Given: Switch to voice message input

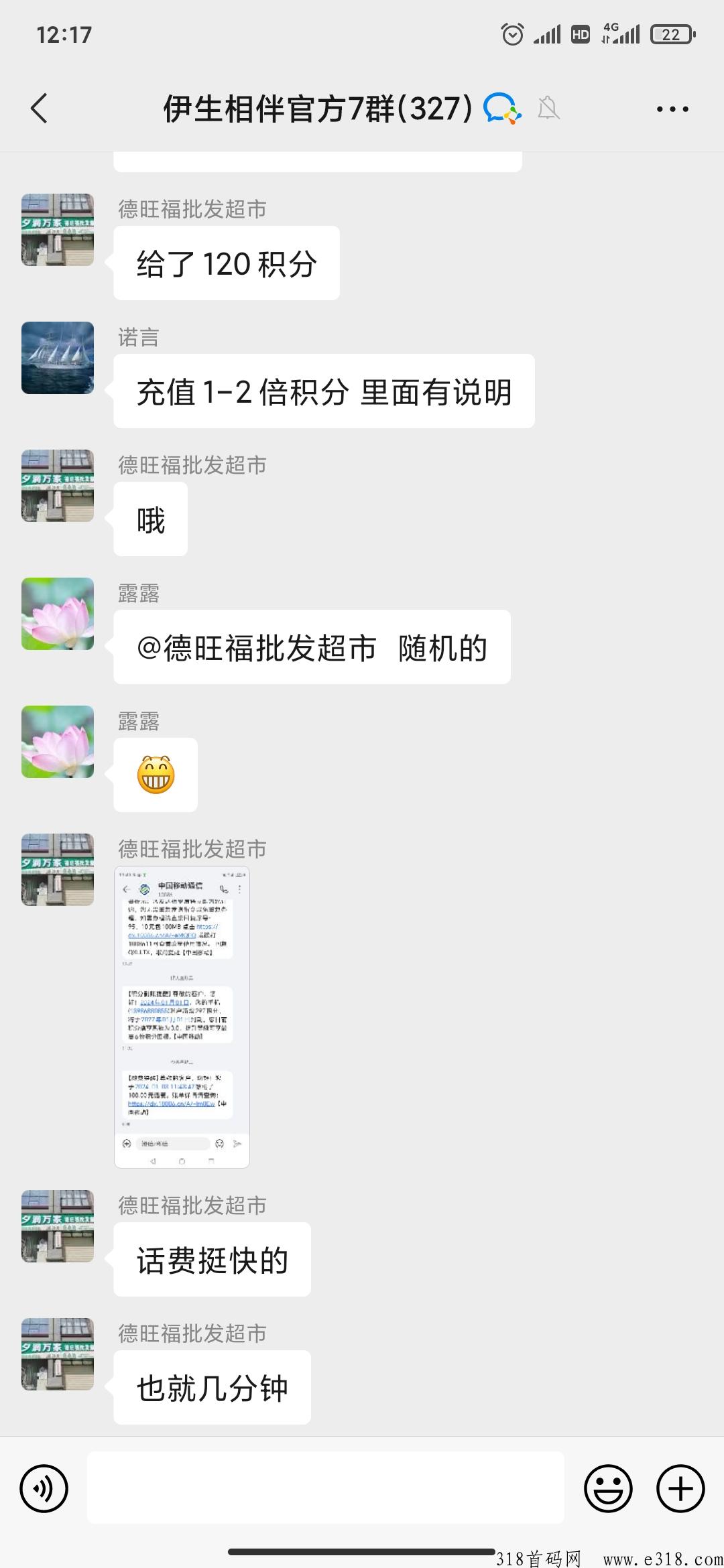Looking at the screenshot, I should click(x=44, y=1489).
